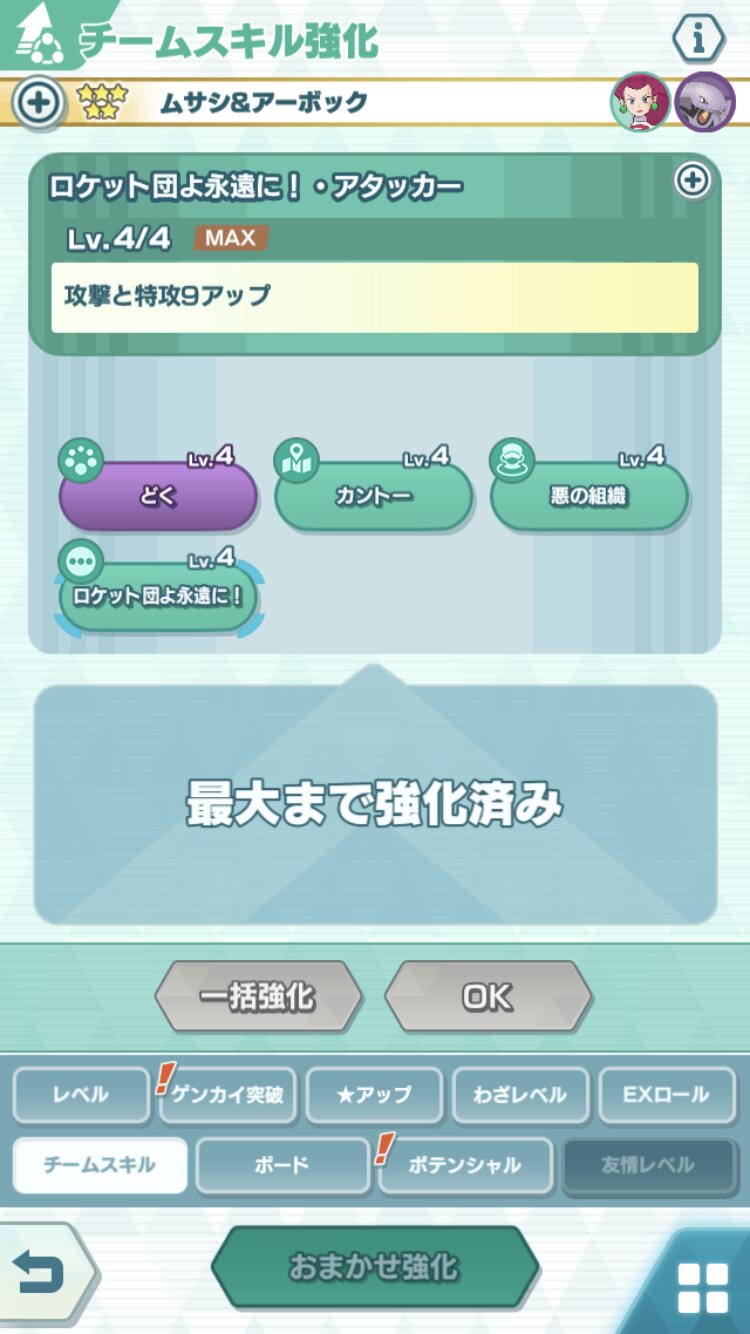Open the EXロール tab
The width and height of the screenshot is (750, 1334).
tap(666, 1095)
